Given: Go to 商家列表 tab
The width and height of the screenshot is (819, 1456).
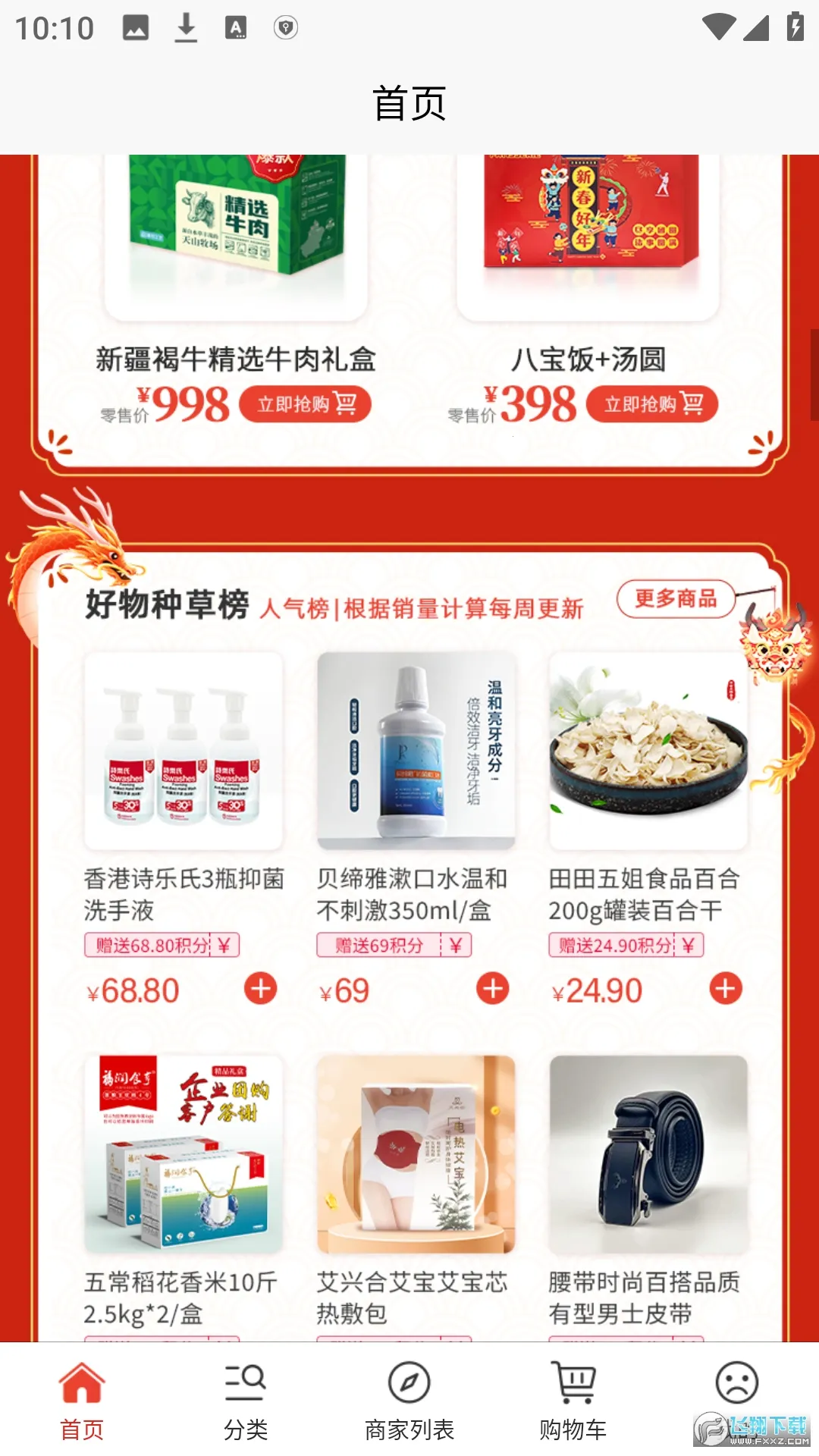Looking at the screenshot, I should click(x=409, y=1400).
